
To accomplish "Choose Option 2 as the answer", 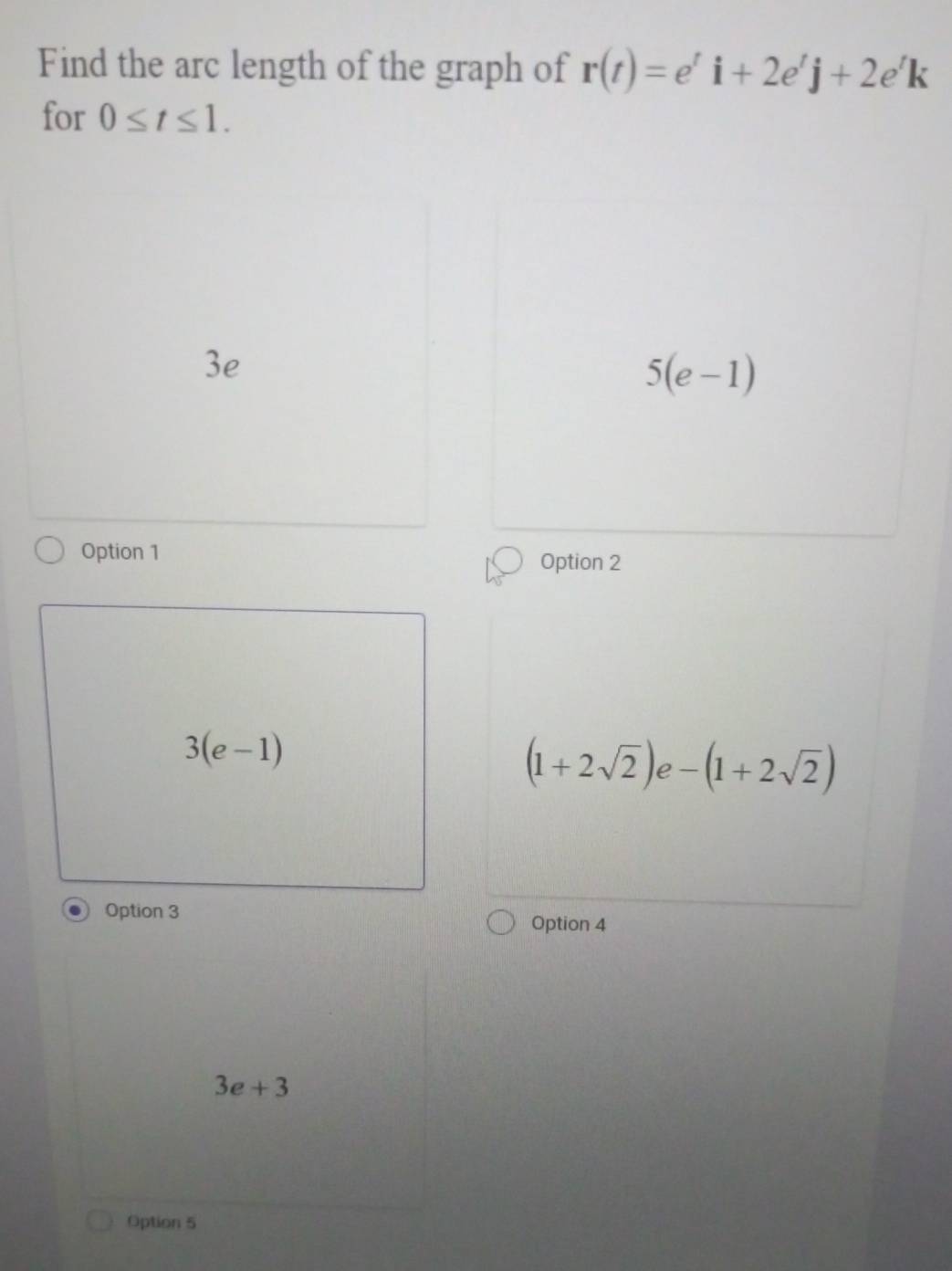I will (x=510, y=561).
